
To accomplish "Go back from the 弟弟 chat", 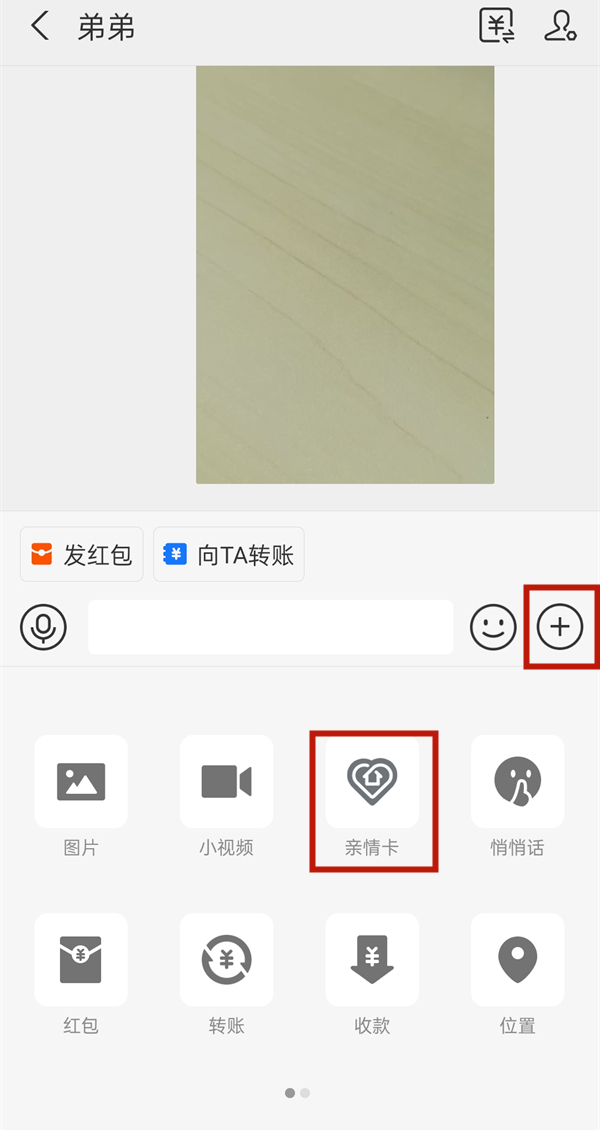I will click(x=40, y=27).
